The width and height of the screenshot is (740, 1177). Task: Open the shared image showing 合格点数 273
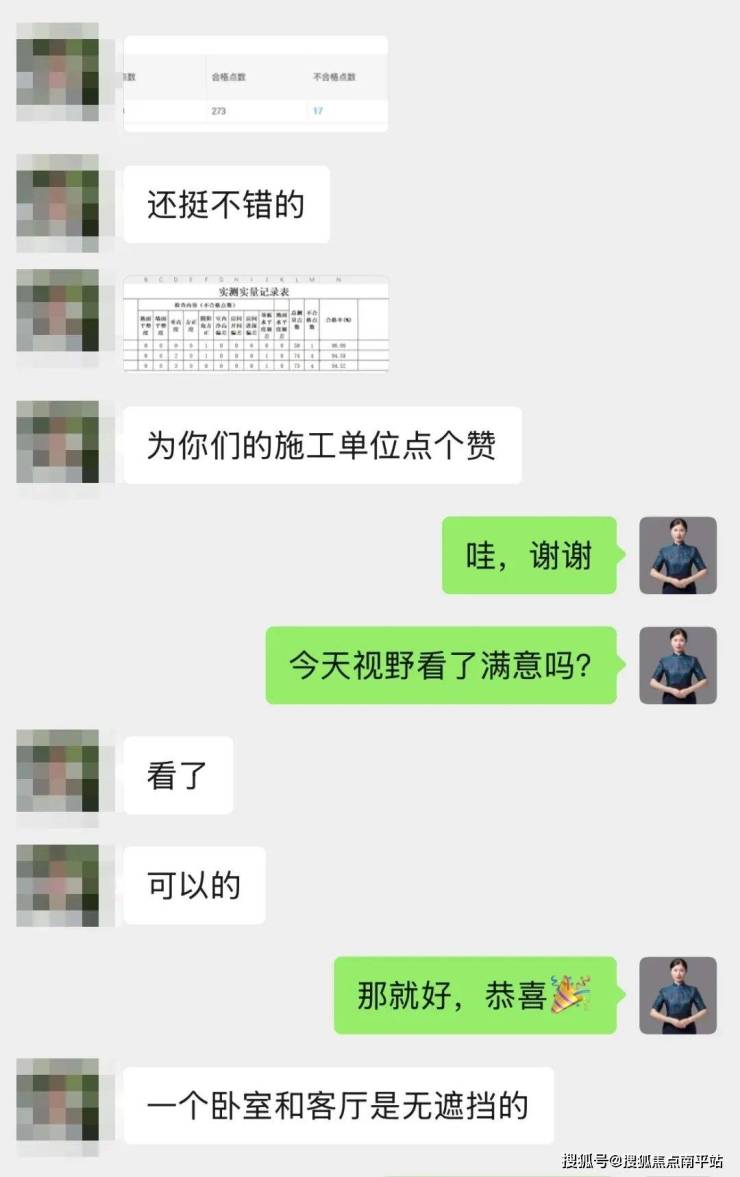point(255,84)
